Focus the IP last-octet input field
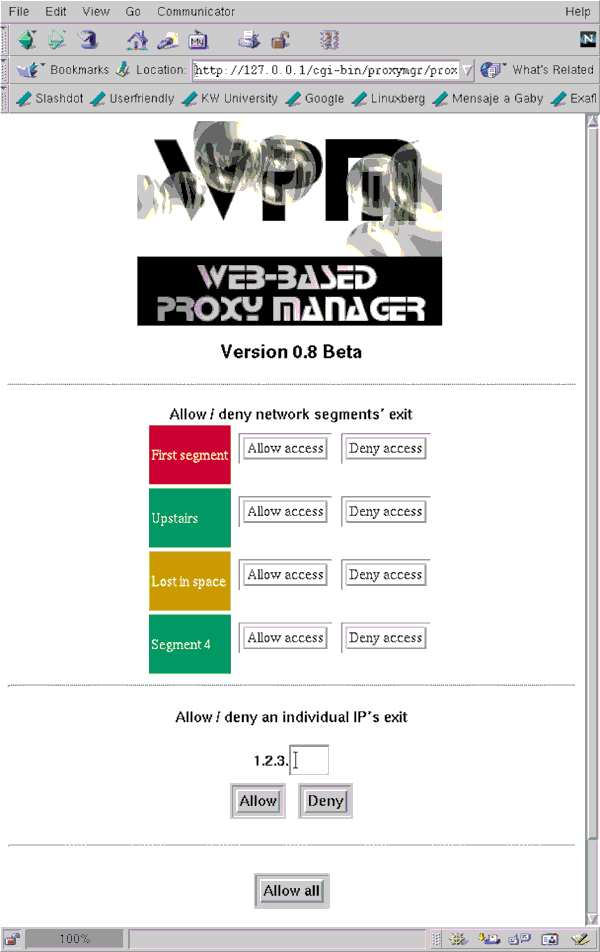 tap(309, 761)
